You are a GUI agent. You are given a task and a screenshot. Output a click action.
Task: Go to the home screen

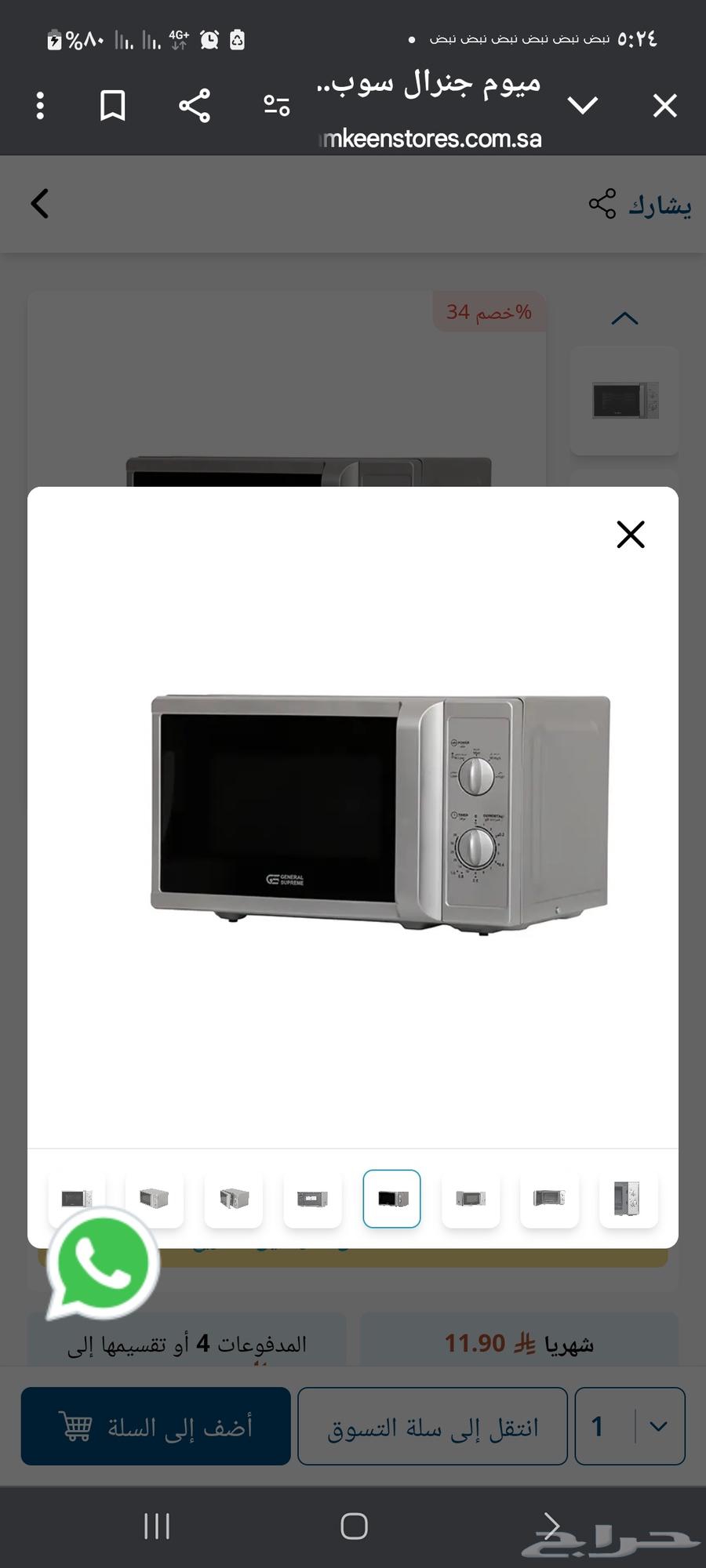point(354,1526)
